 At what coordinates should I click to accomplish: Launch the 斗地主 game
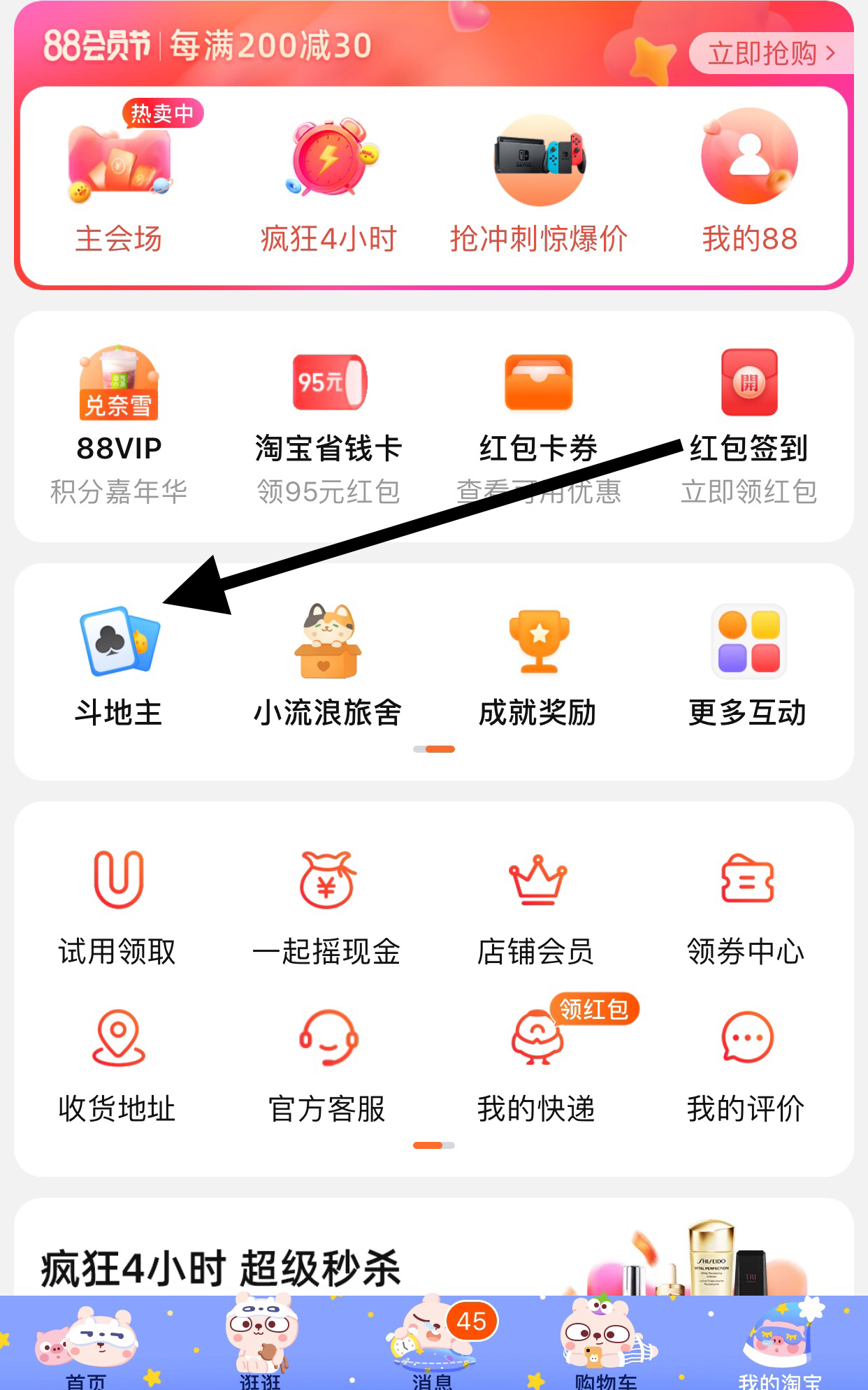119,664
